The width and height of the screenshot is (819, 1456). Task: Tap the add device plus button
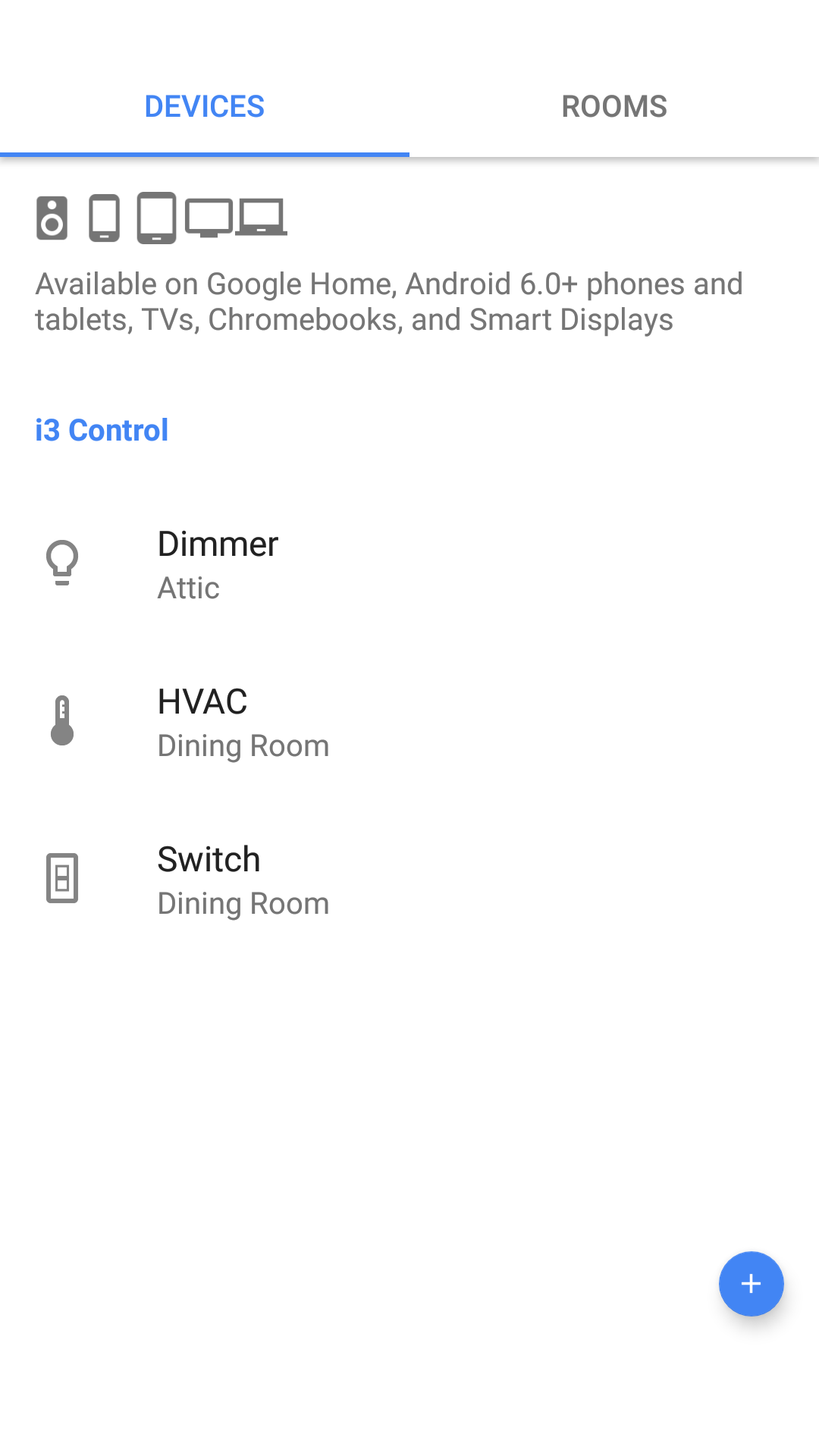[x=751, y=1284]
